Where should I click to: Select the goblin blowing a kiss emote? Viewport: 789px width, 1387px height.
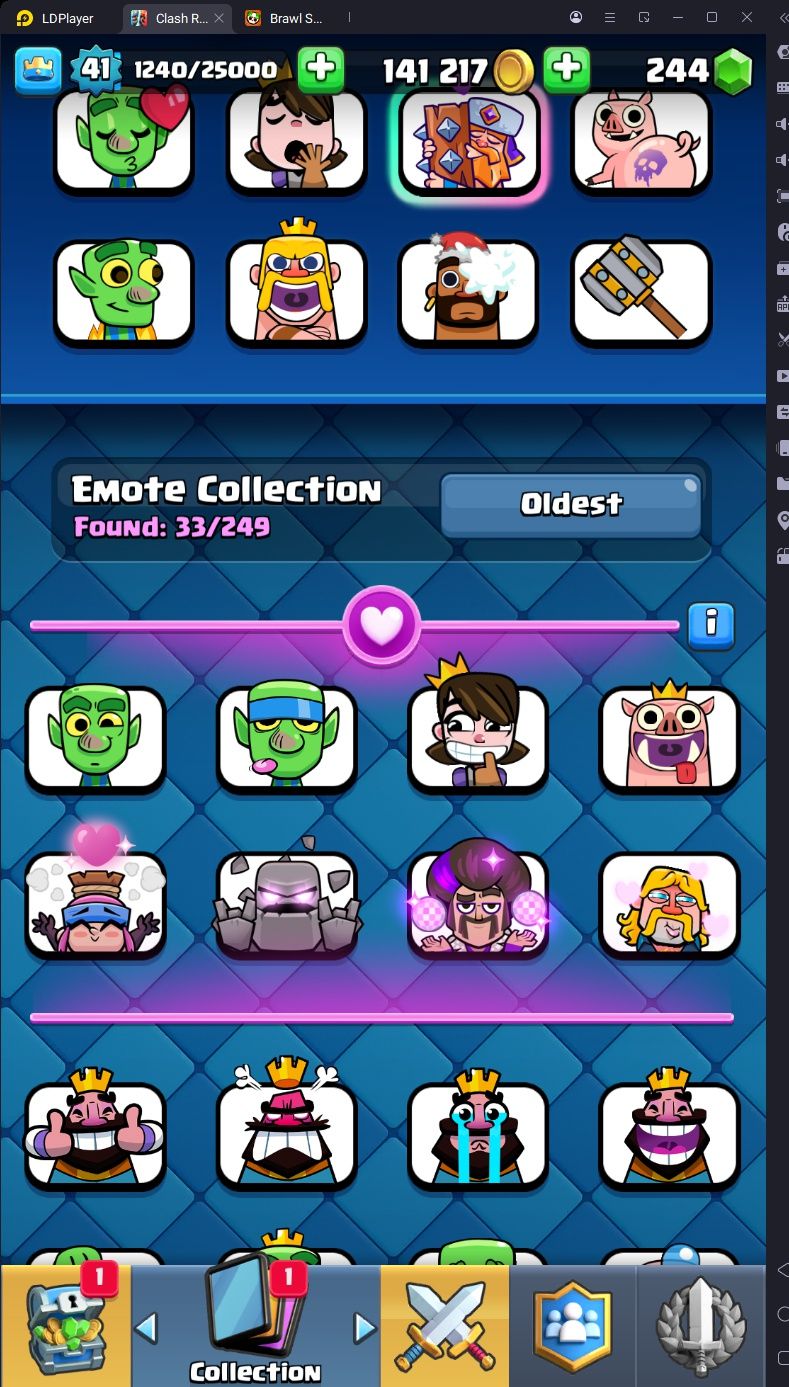[x=124, y=141]
